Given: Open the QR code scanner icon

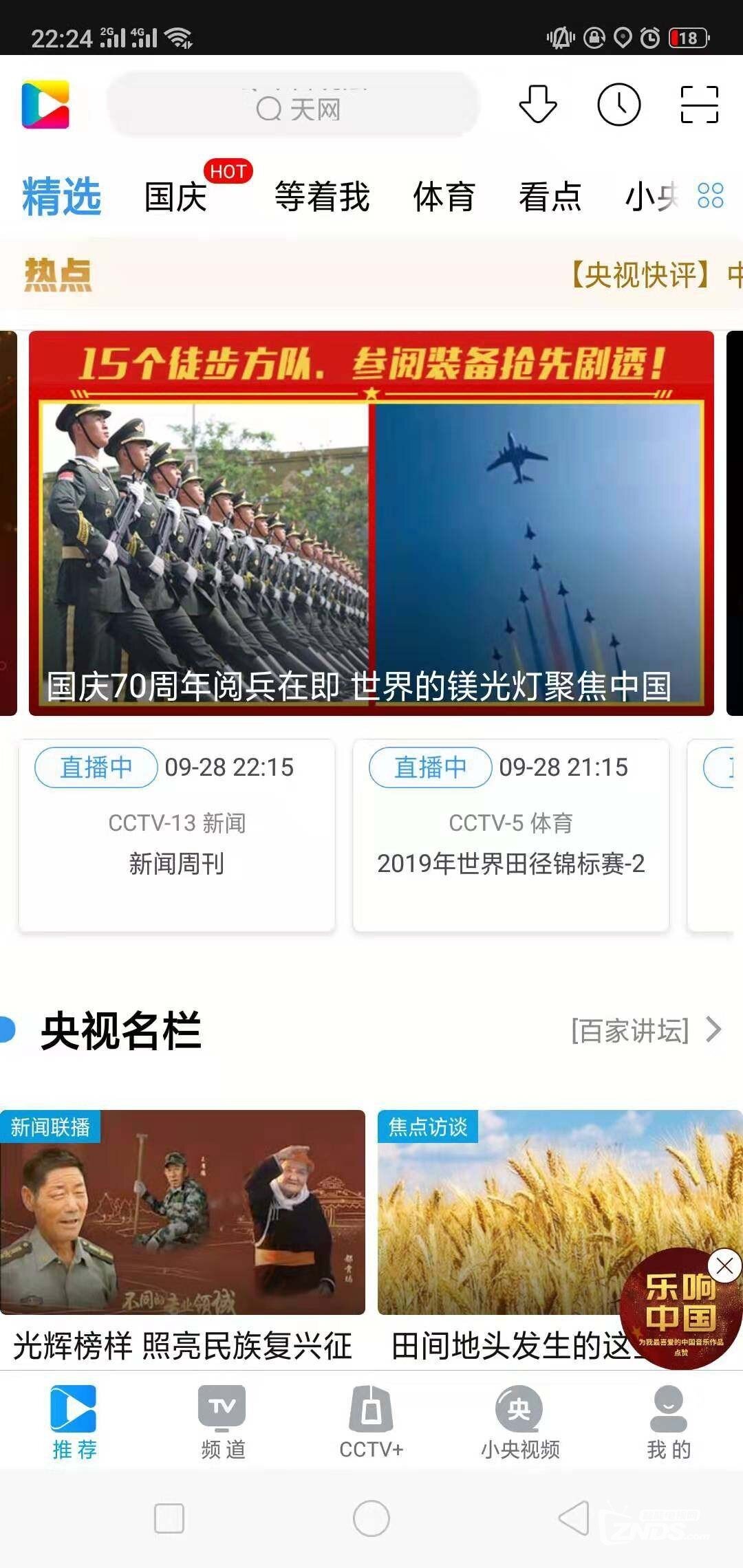Looking at the screenshot, I should pyautogui.click(x=700, y=107).
